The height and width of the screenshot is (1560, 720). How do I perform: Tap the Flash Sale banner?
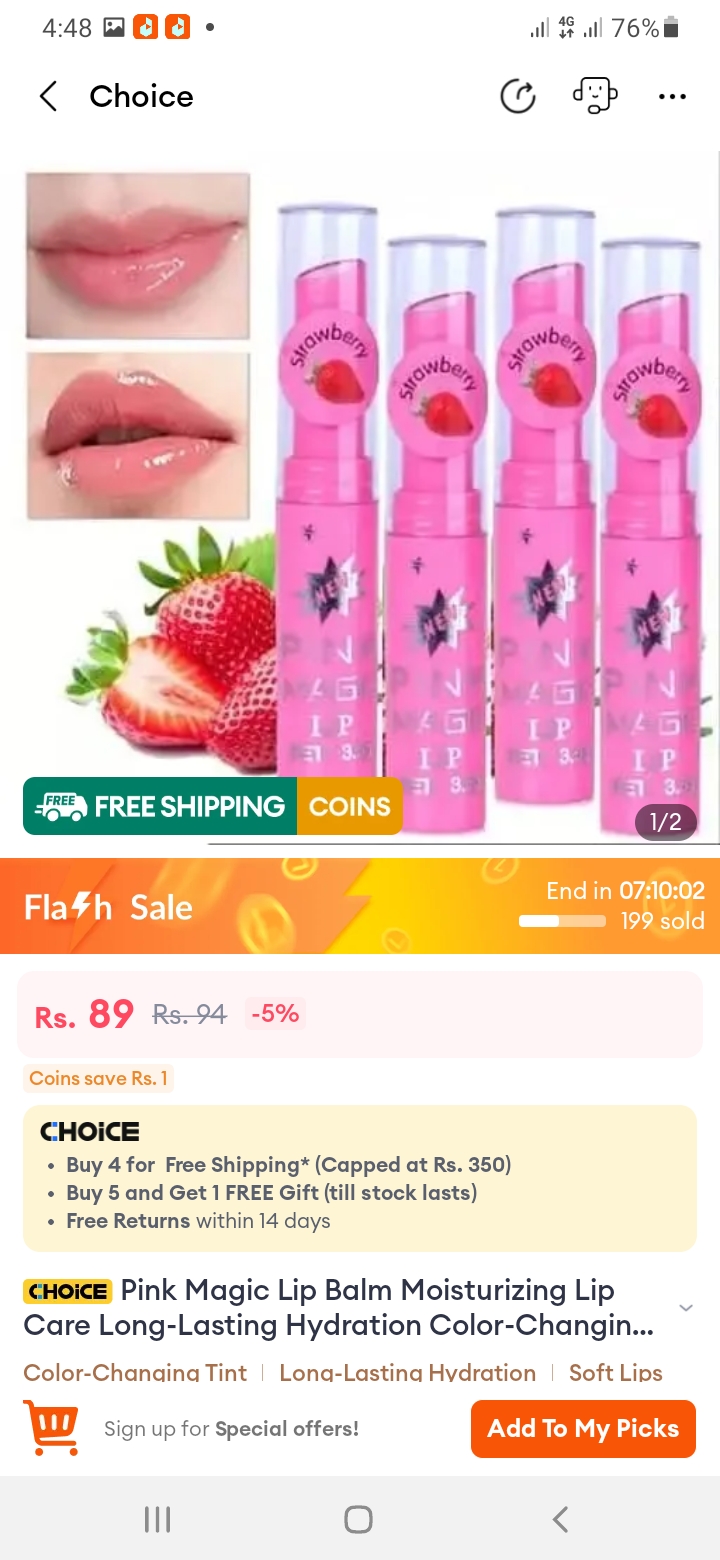point(360,906)
